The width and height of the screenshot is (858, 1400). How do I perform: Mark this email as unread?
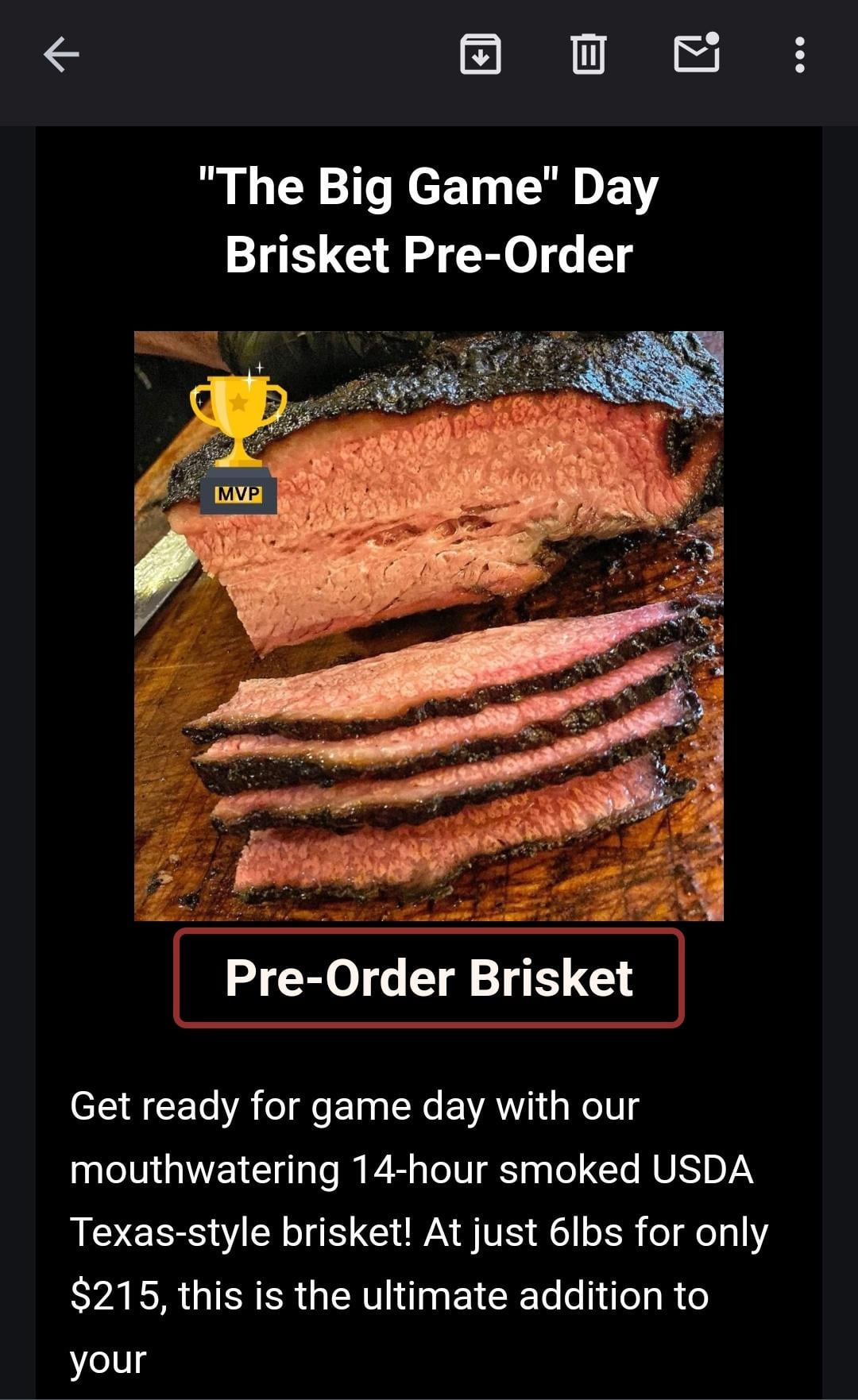pyautogui.click(x=697, y=54)
